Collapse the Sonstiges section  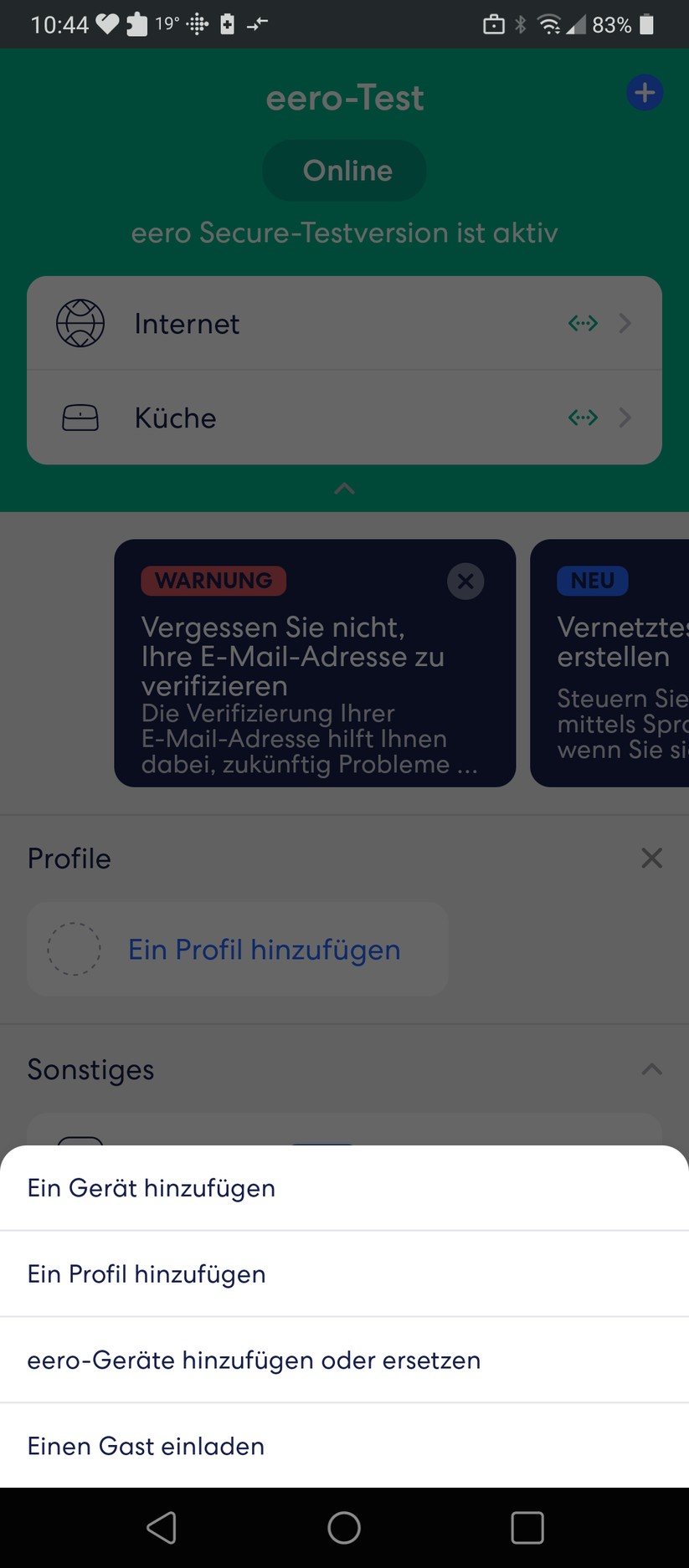pos(652,1068)
